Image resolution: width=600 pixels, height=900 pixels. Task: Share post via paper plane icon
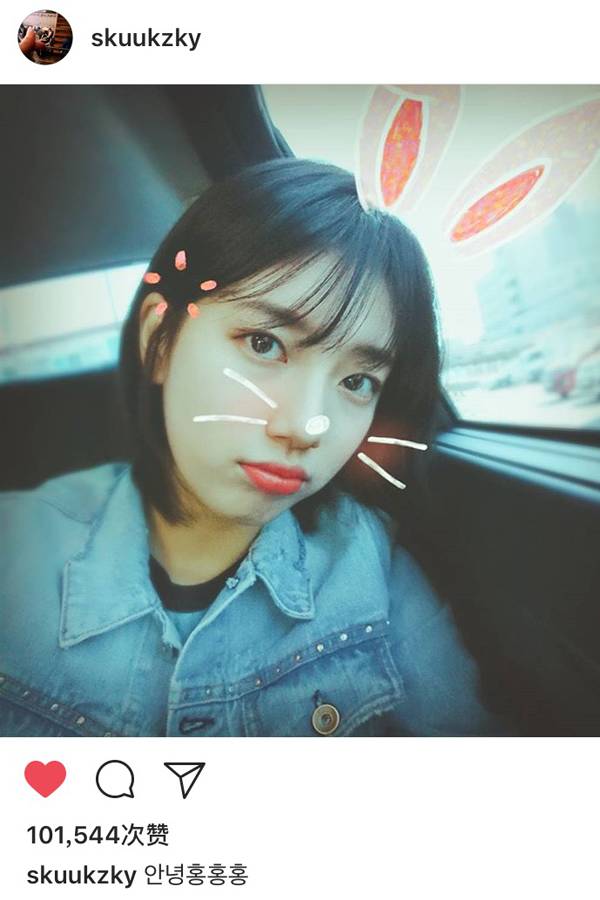coord(184,779)
